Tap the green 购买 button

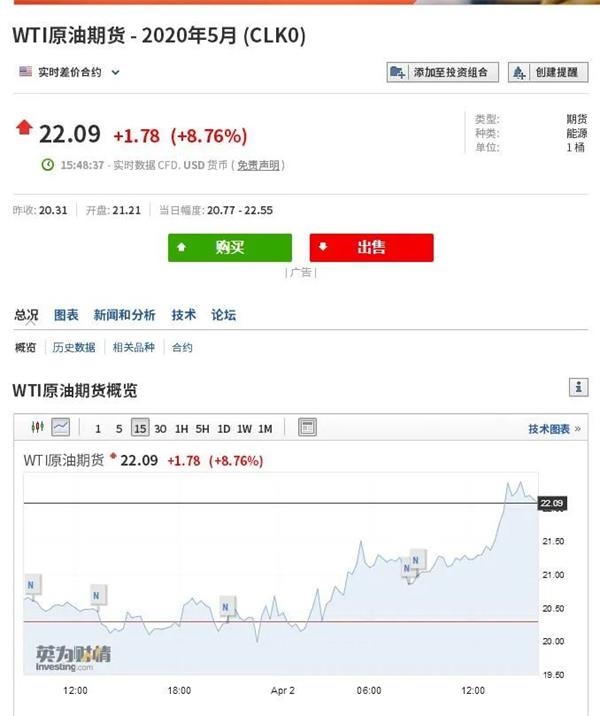pos(230,247)
